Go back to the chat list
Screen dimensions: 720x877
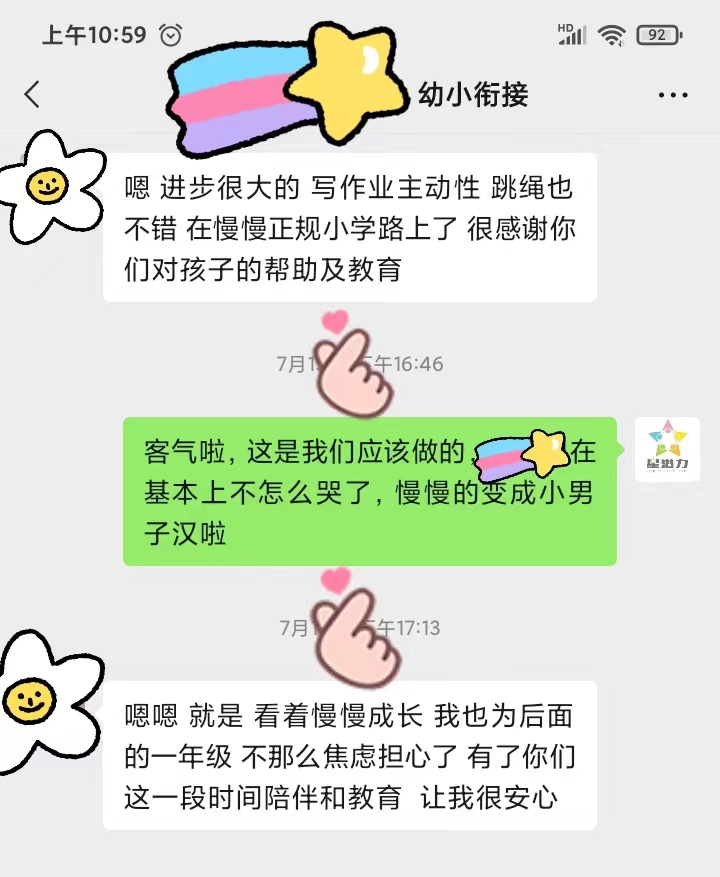pyautogui.click(x=32, y=95)
